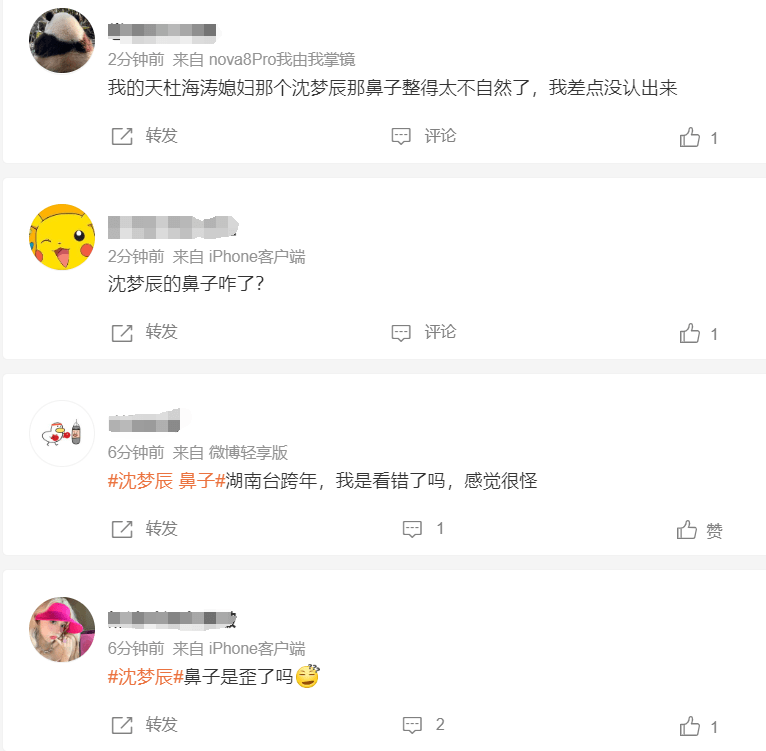The width and height of the screenshot is (766, 751).
Task: Open the pink hat avatar profile
Action: click(62, 629)
